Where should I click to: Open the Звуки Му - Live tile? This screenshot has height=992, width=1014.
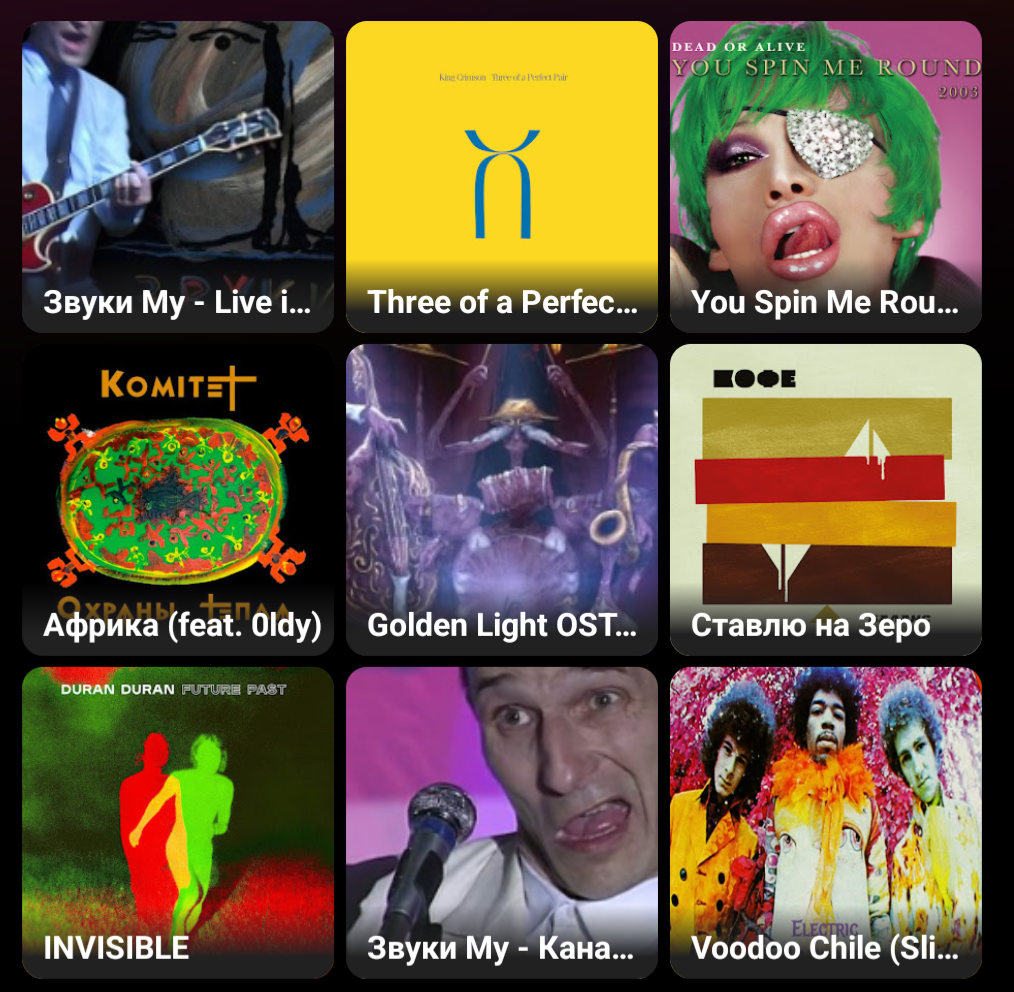pyautogui.click(x=178, y=177)
